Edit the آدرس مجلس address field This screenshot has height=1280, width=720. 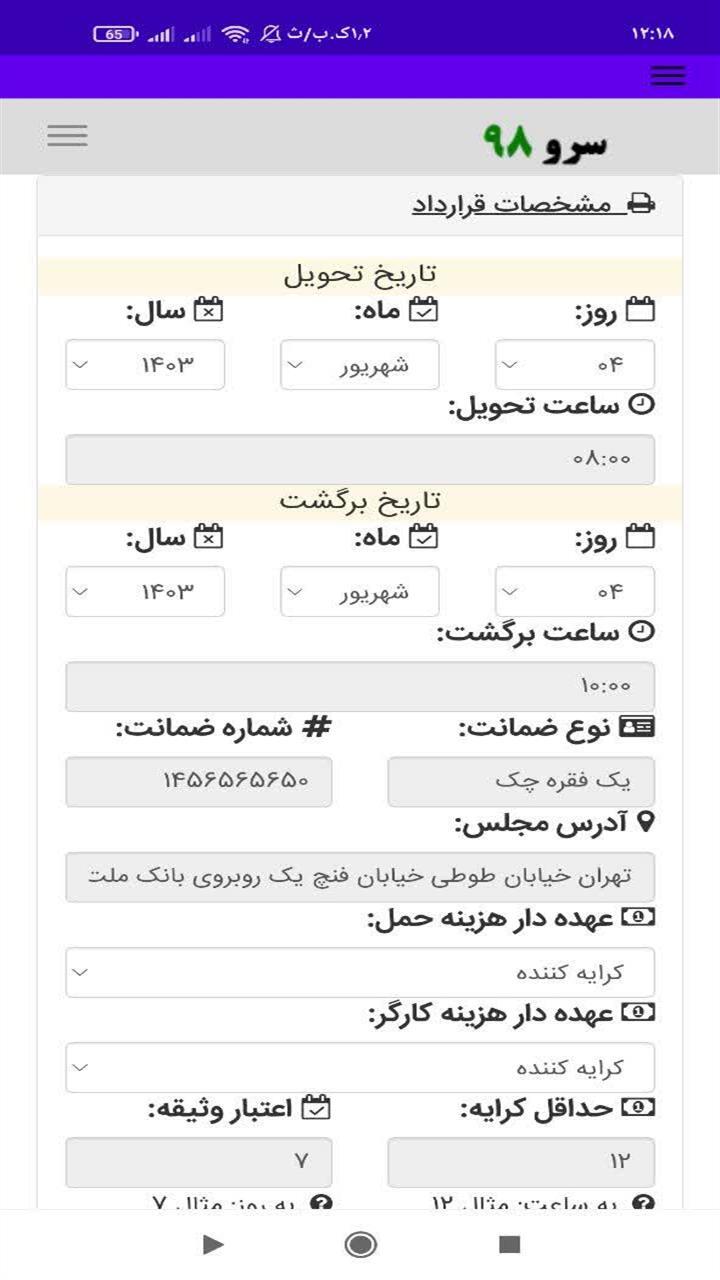(360, 877)
